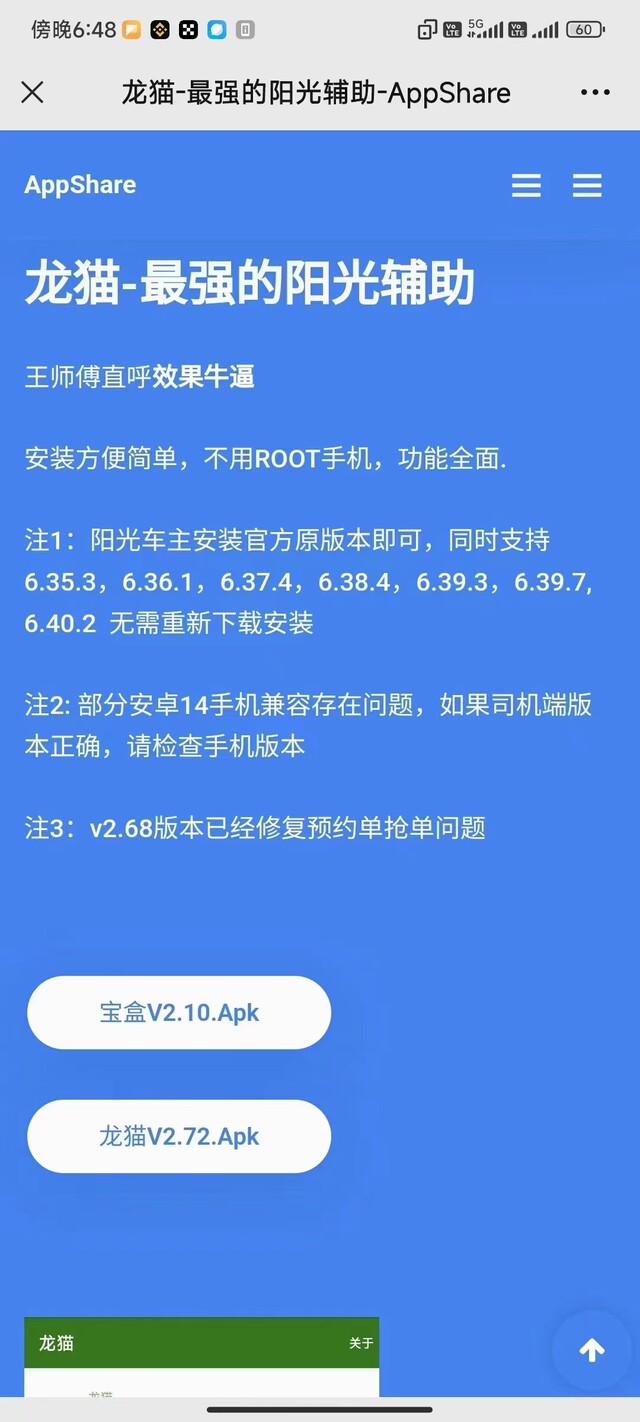
Task: Tap the back-to-top arrow button
Action: (x=592, y=1350)
